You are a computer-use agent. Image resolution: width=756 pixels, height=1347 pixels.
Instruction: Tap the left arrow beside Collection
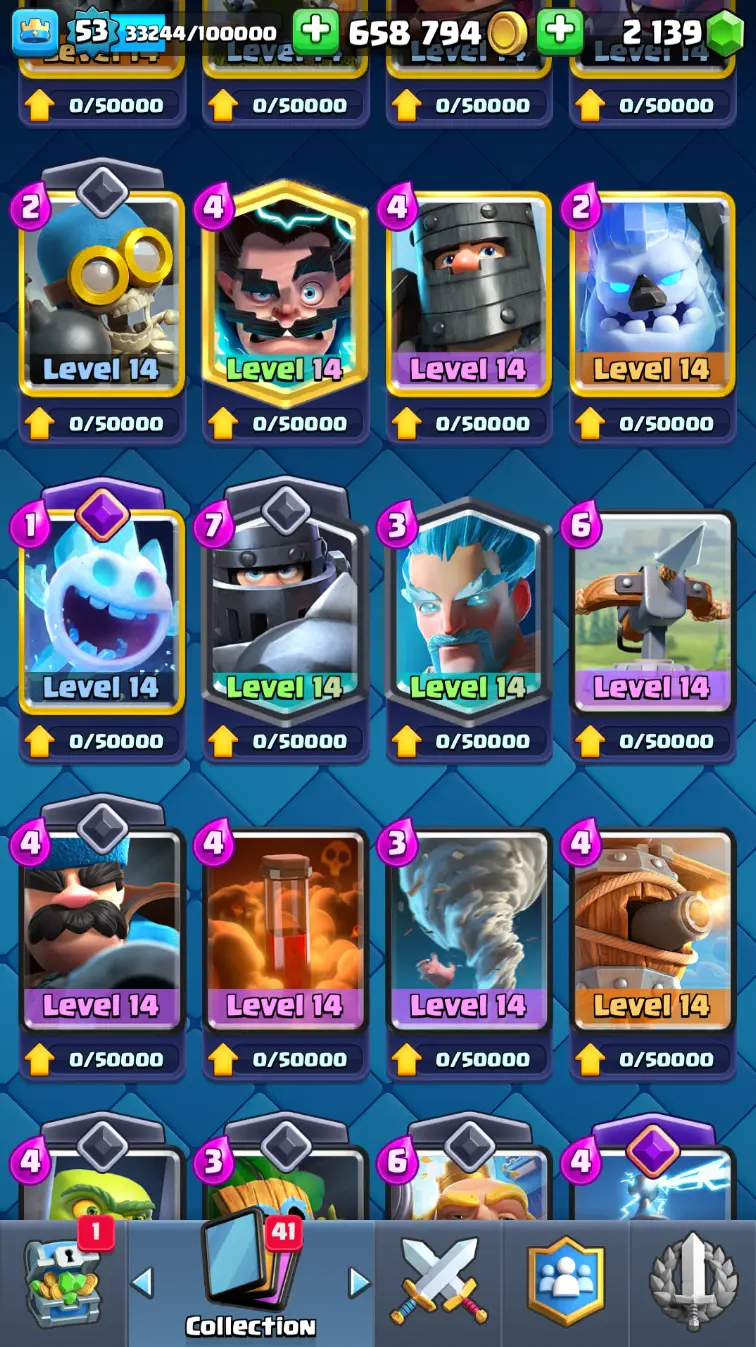click(x=143, y=1283)
